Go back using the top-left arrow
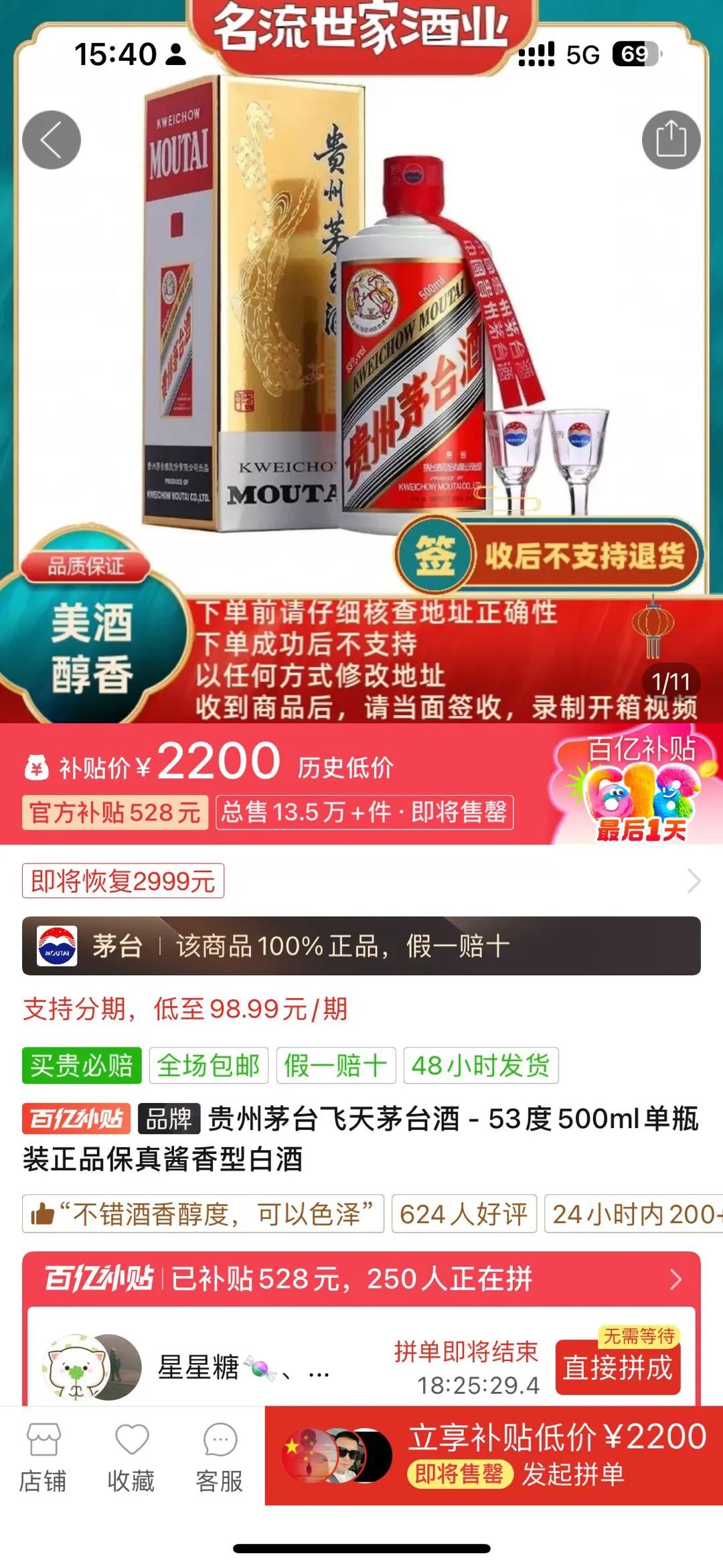Image resolution: width=723 pixels, height=1568 pixels. tap(52, 139)
